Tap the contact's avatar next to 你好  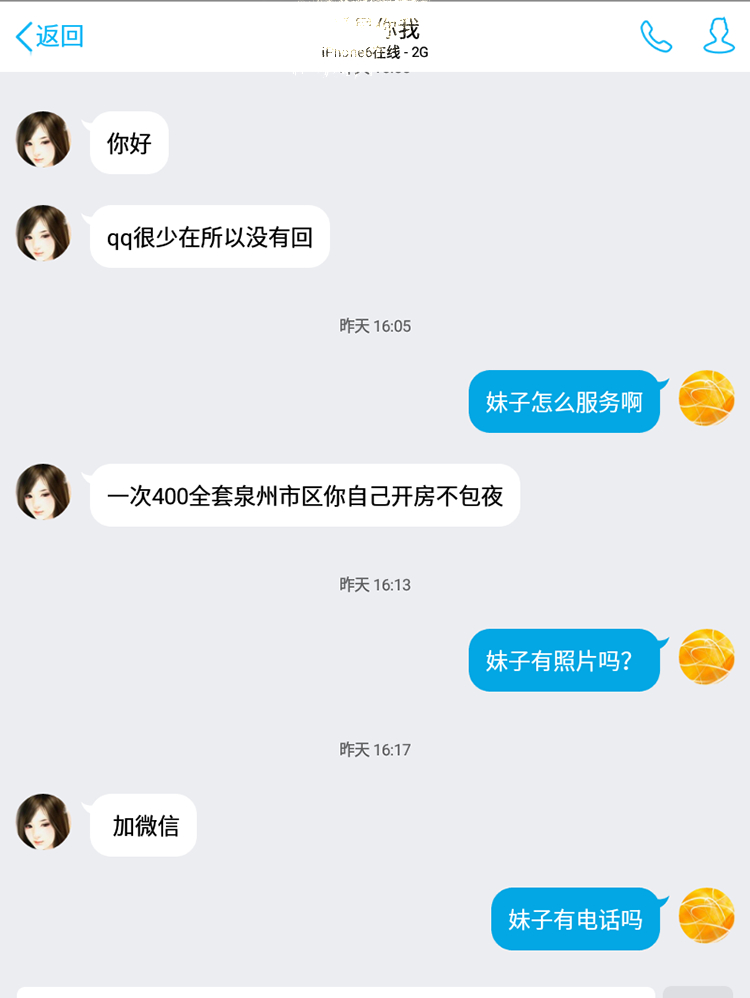[43, 141]
